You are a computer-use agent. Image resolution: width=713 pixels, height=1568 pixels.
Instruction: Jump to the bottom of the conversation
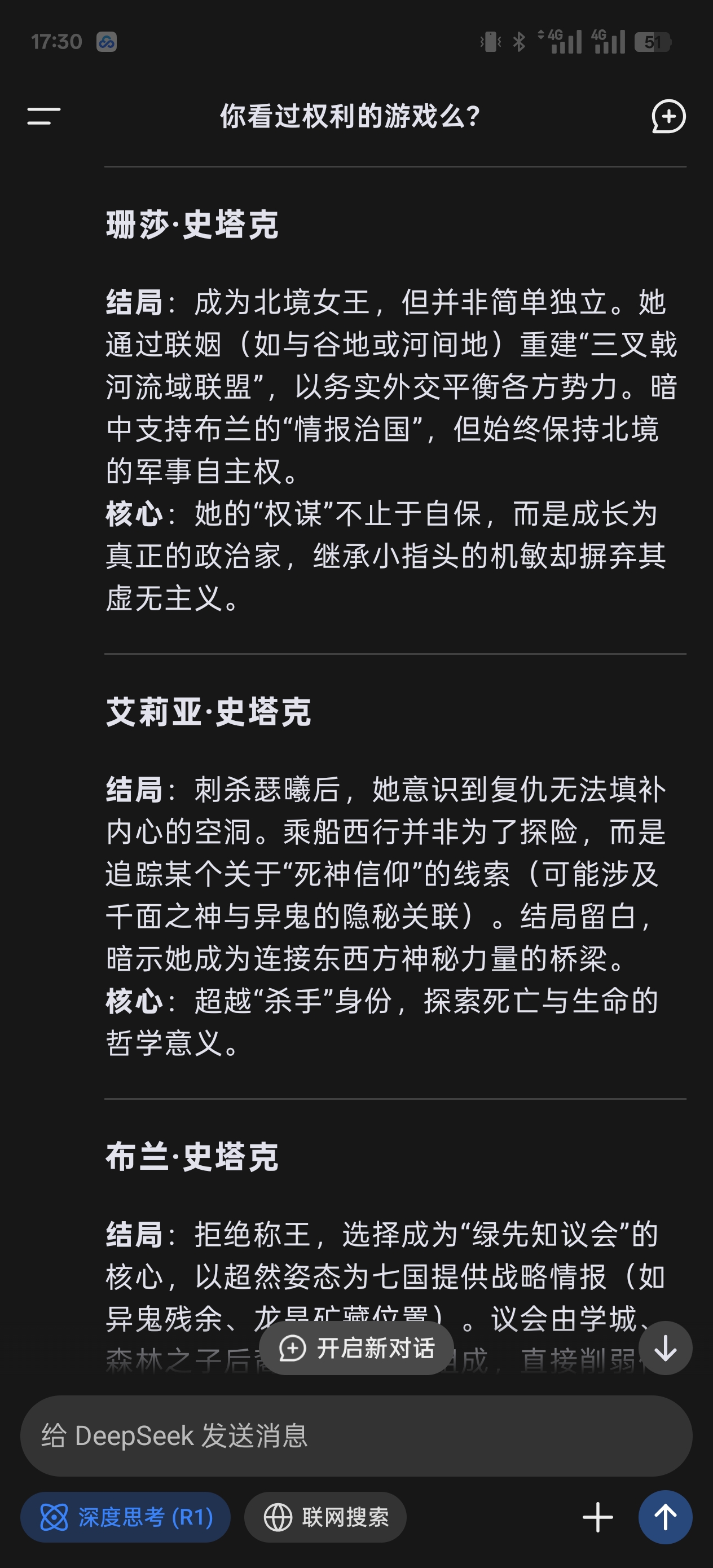point(665,1347)
